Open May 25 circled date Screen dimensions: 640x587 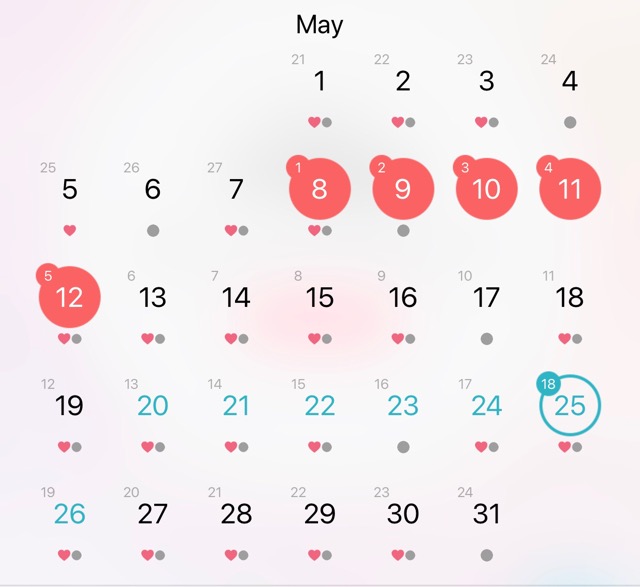click(569, 405)
